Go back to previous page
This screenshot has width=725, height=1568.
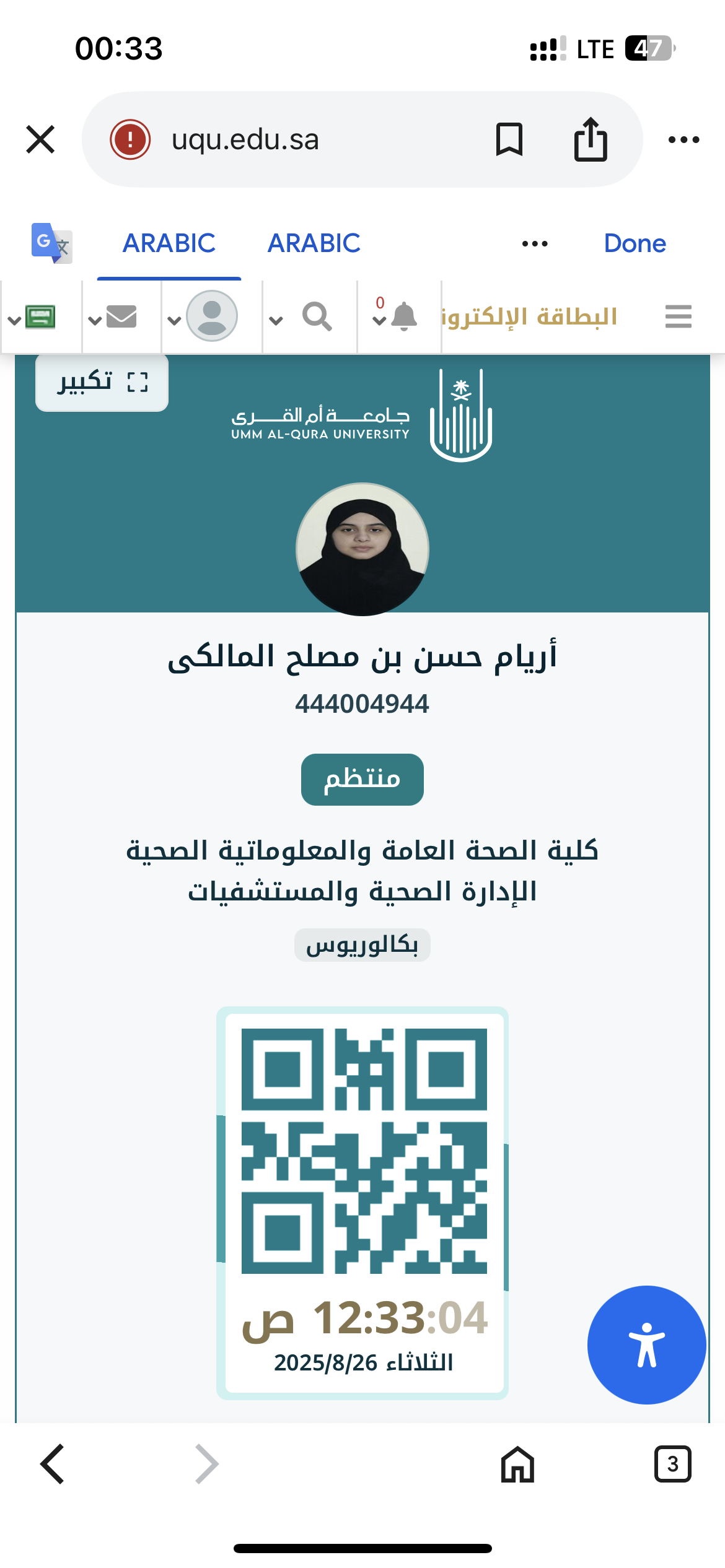point(53,1464)
